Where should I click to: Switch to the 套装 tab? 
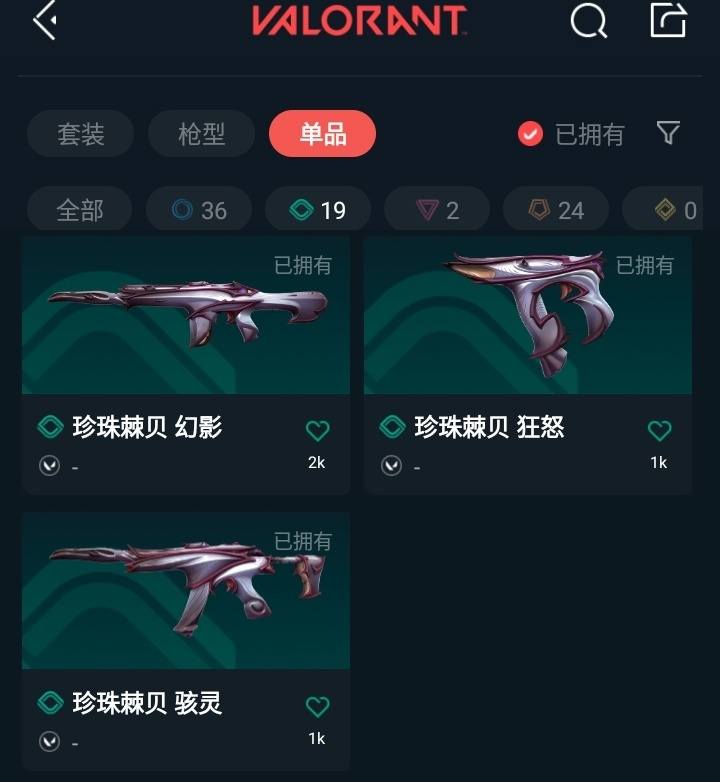coord(79,134)
